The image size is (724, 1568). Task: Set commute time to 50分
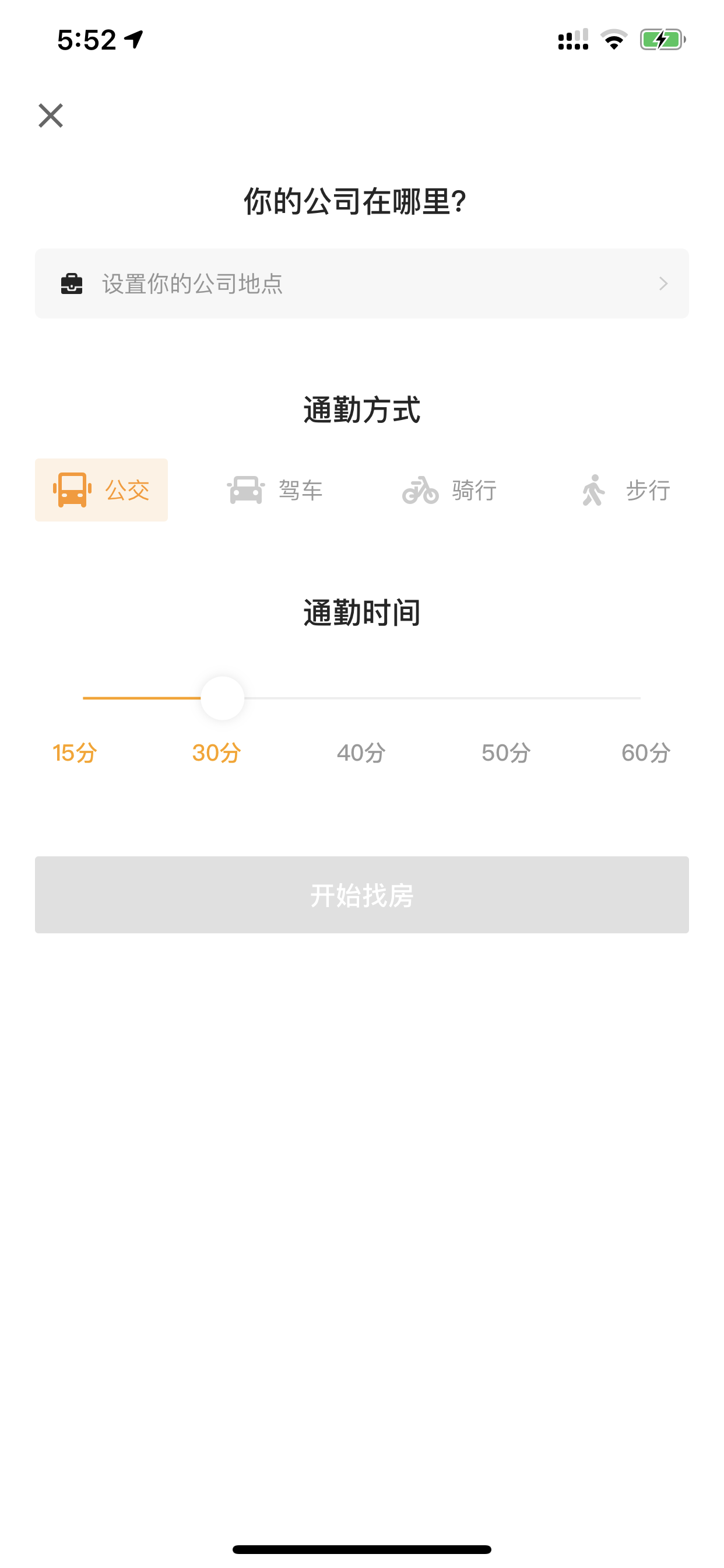tap(506, 753)
